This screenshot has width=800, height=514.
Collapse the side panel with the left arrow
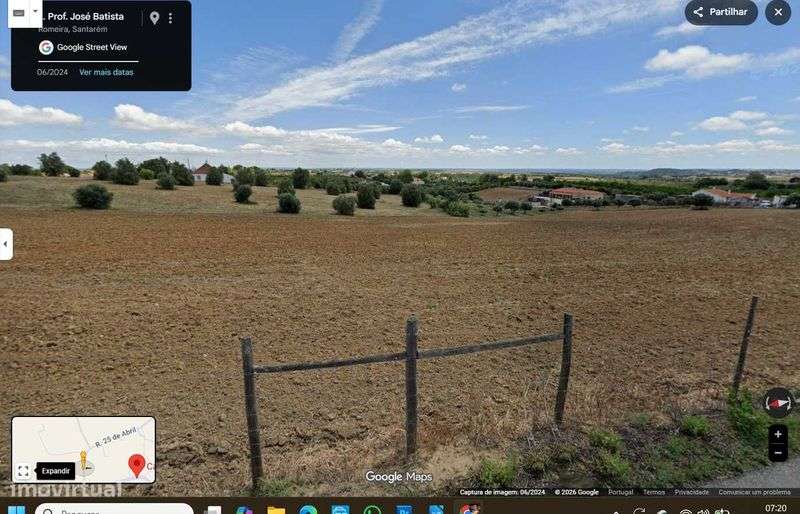click(5, 244)
